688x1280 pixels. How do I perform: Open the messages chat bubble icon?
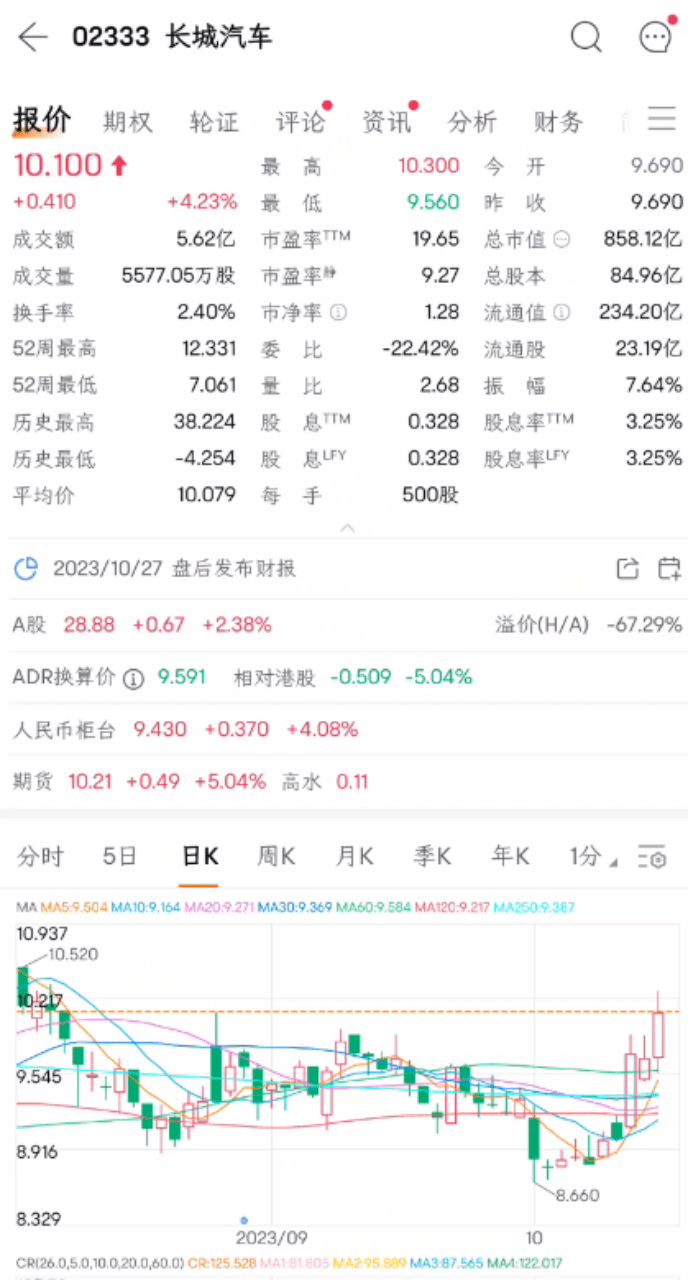click(655, 38)
